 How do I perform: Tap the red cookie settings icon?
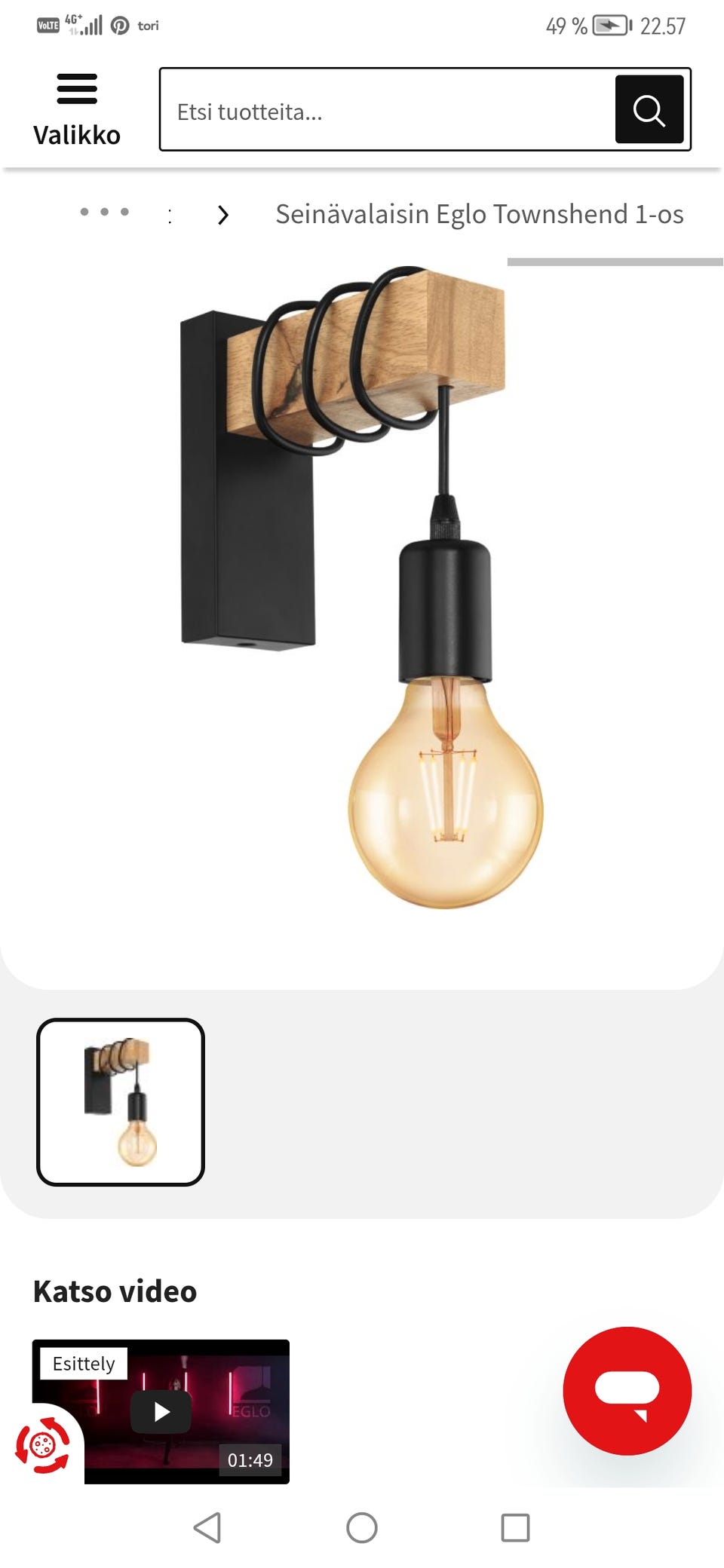click(x=42, y=1444)
